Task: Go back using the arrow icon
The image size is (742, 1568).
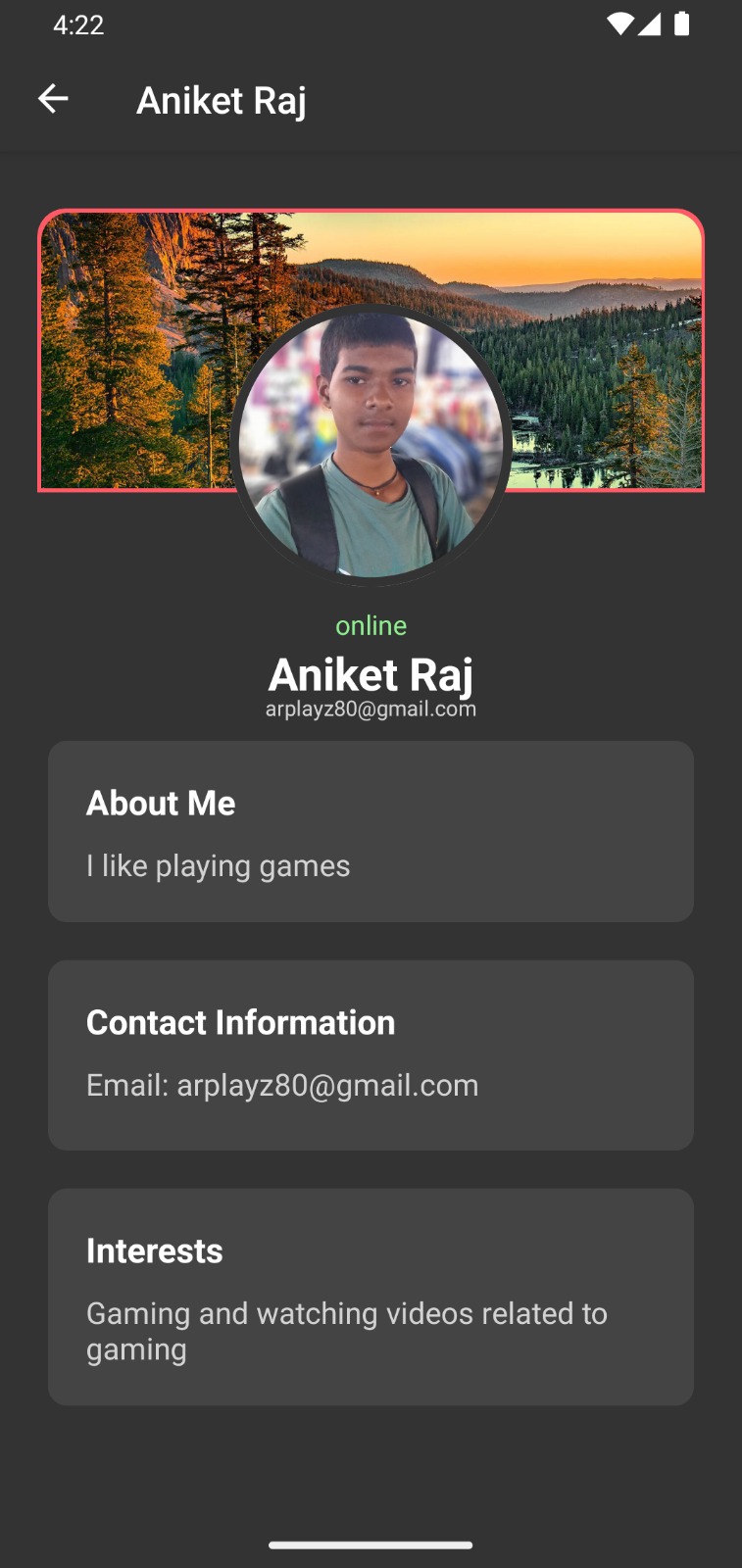Action: (53, 99)
